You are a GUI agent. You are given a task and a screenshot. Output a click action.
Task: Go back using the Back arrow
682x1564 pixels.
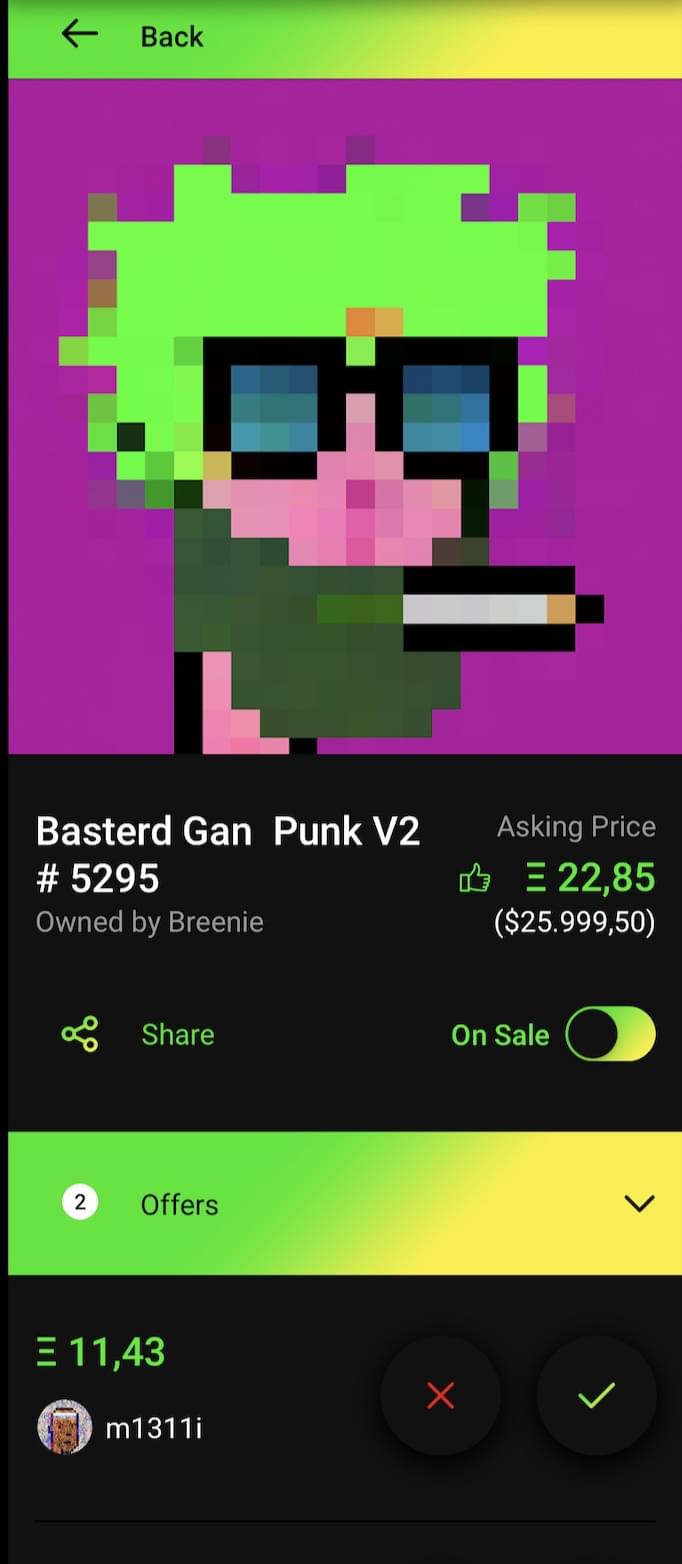pos(80,35)
